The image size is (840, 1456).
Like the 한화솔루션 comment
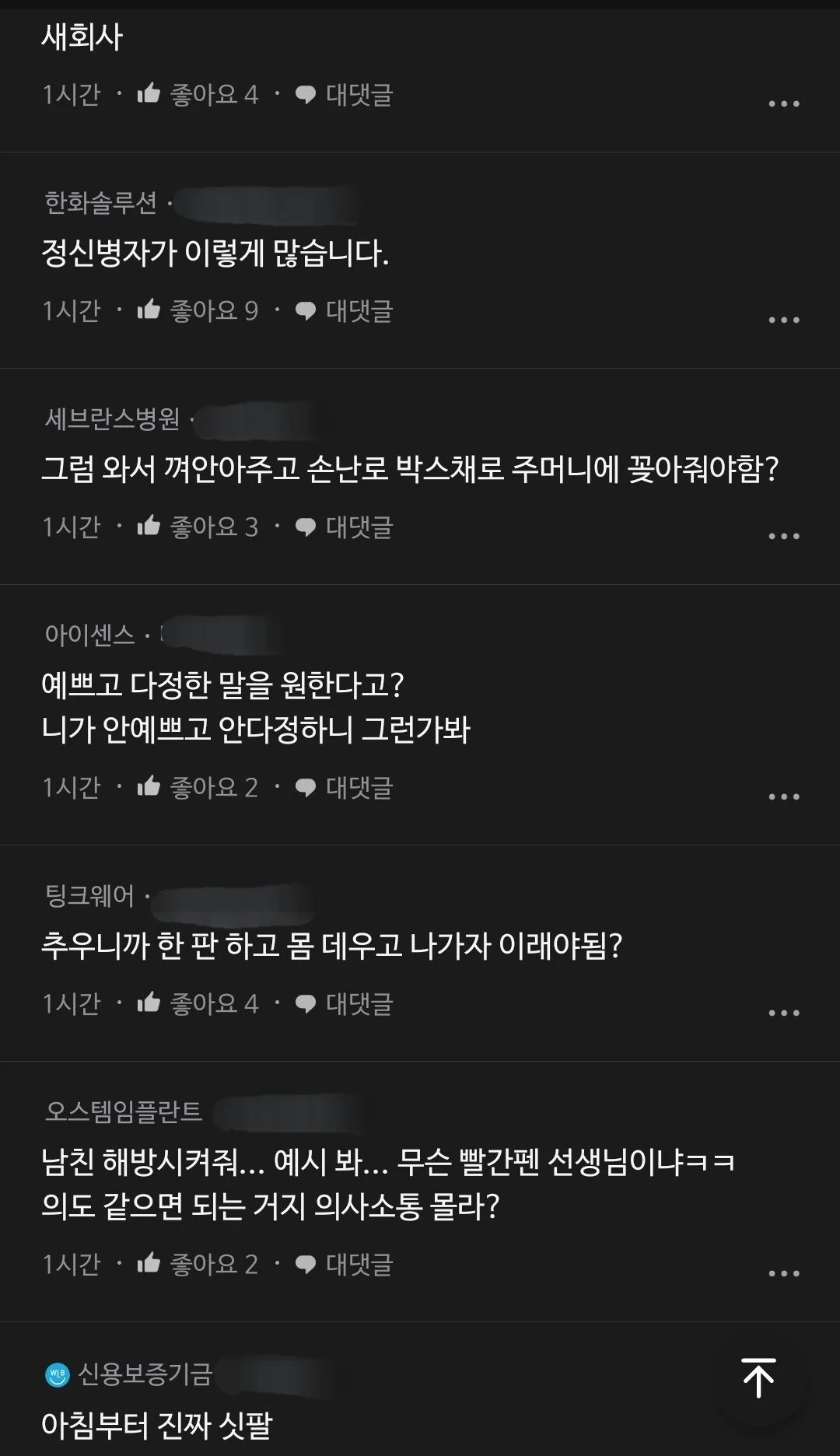(x=198, y=311)
